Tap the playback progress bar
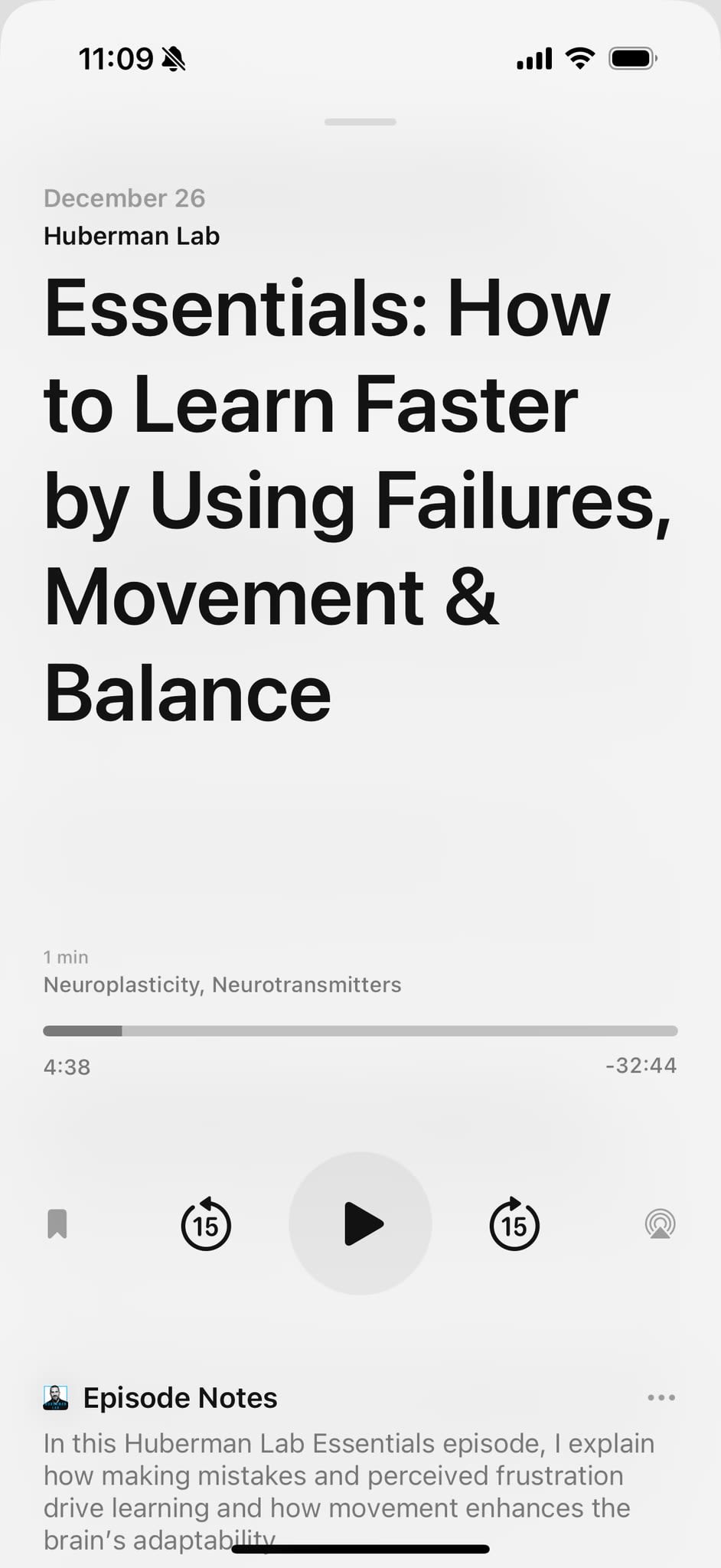Image resolution: width=721 pixels, height=1568 pixels. coord(360,1031)
